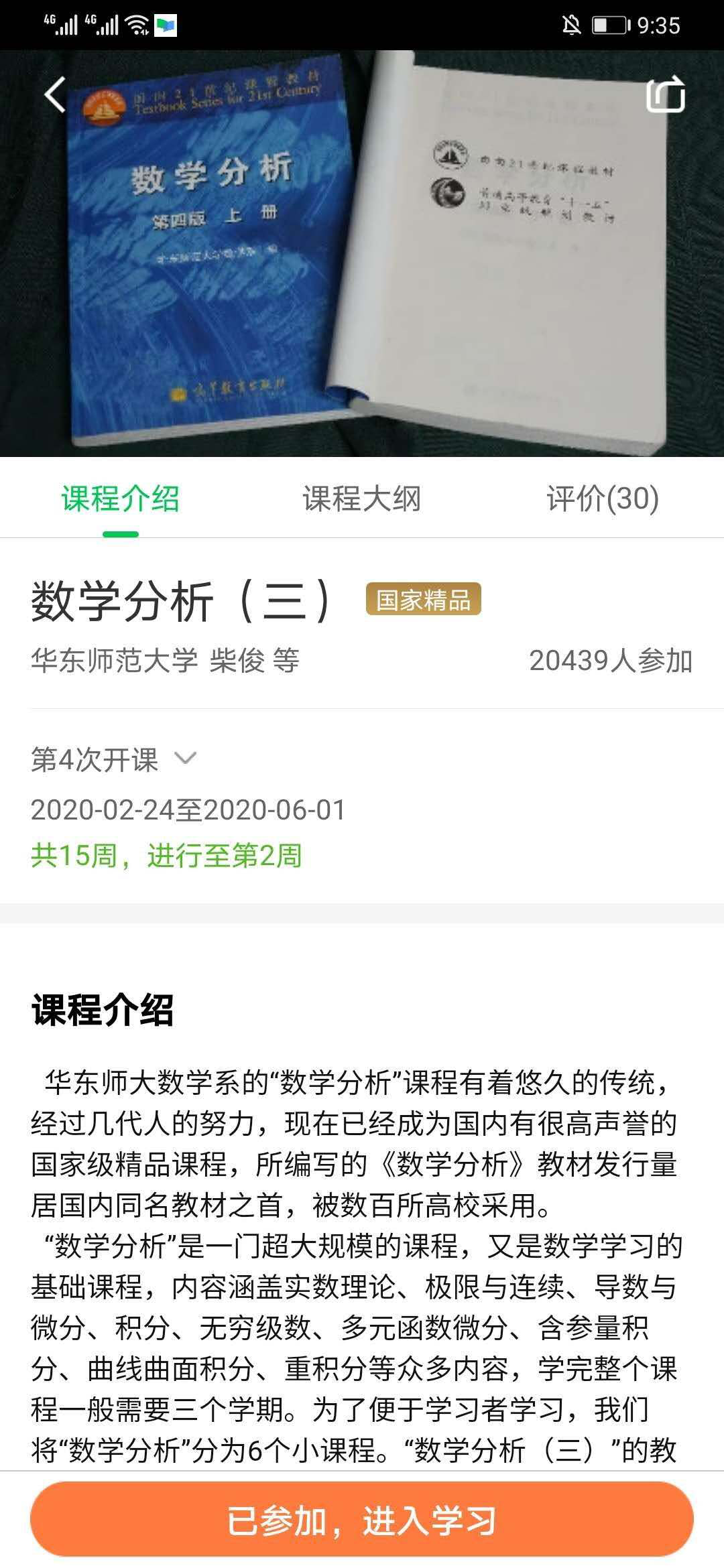Open the 评价(30) reviews tab
The image size is (724, 1568).
click(x=603, y=499)
